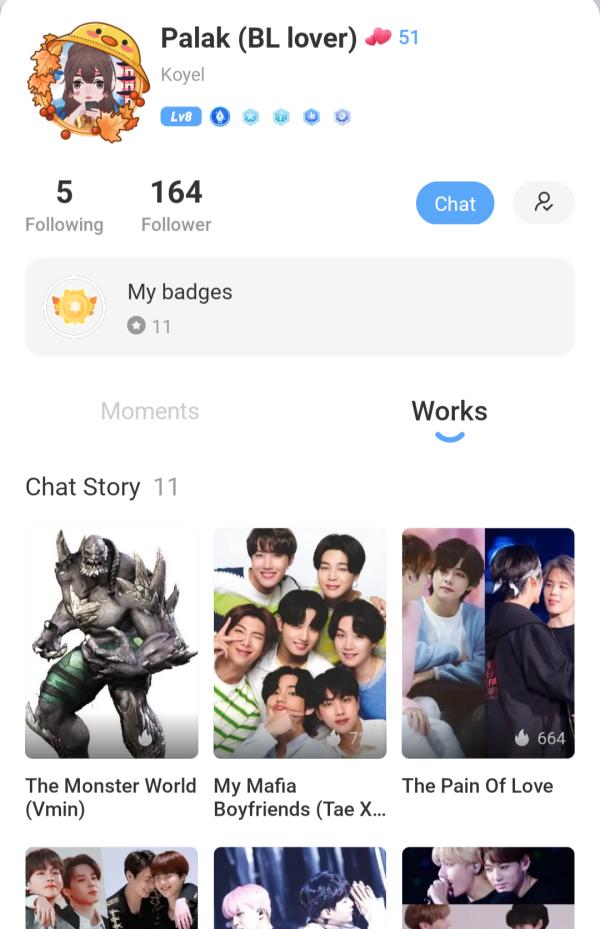Tap the Lv8 level badge
Image resolution: width=600 pixels, height=929 pixels.
[180, 117]
